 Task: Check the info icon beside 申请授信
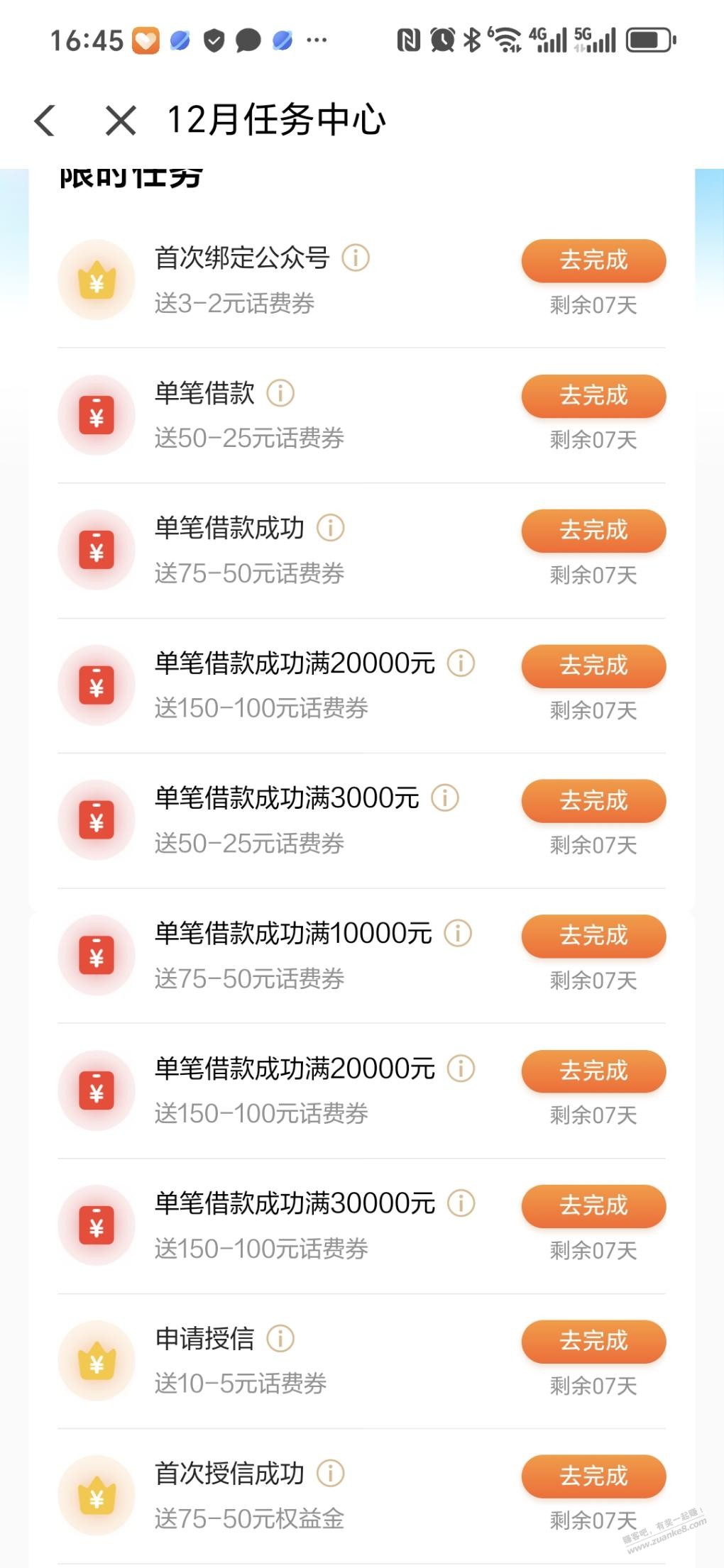tap(280, 1339)
